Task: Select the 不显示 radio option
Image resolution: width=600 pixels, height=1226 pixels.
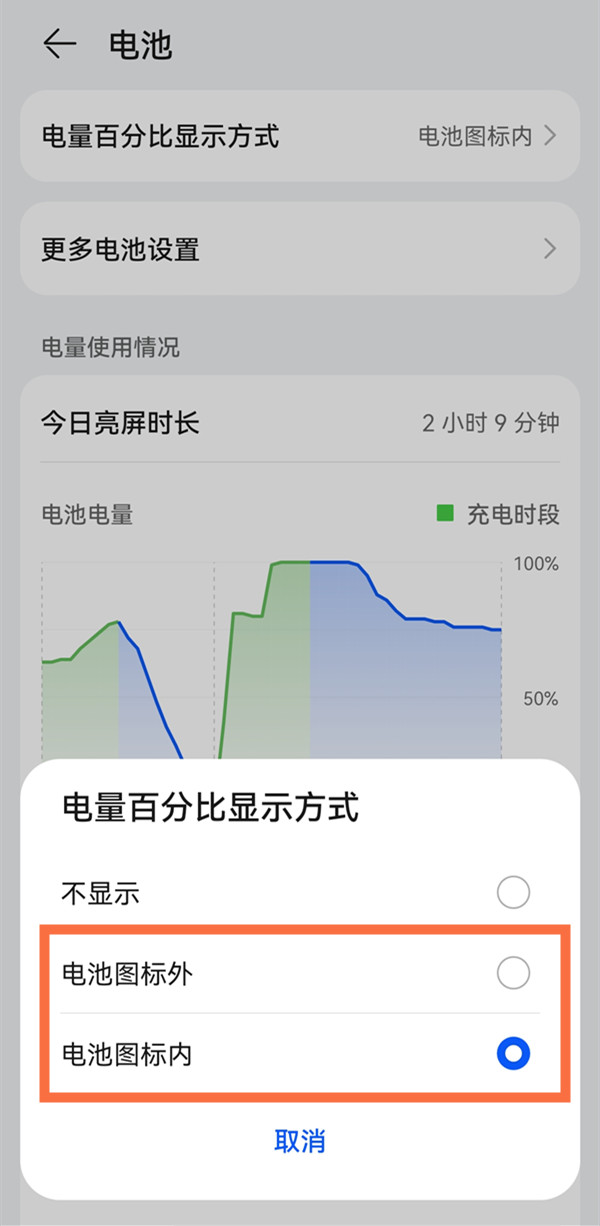Action: (513, 892)
